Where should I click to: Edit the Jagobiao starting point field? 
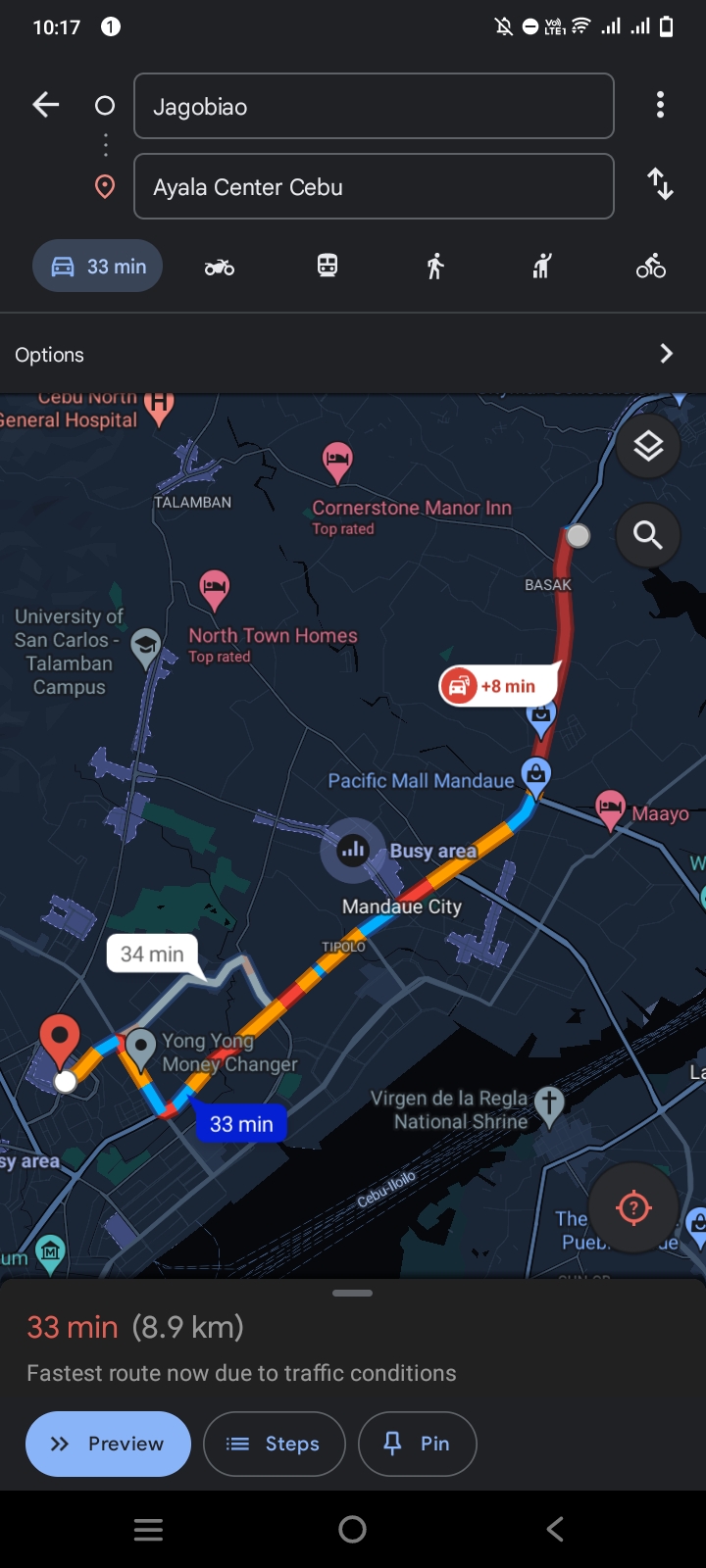(x=373, y=107)
